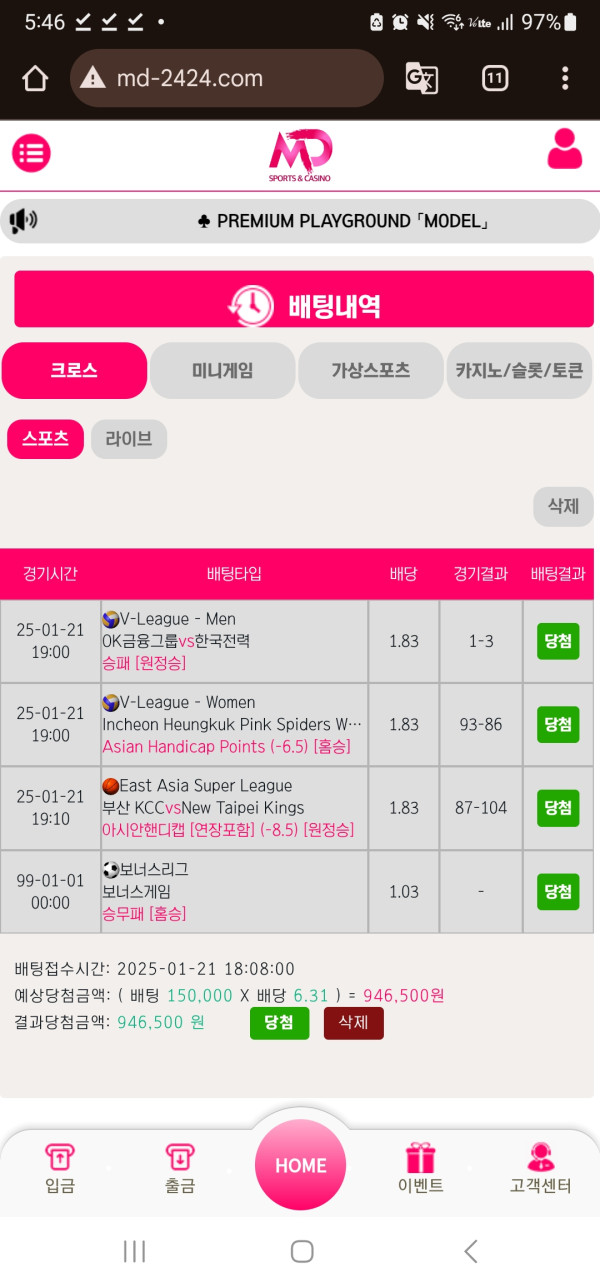Tap the dark red 삭제 button below the bet slip
The width and height of the screenshot is (600, 1287).
[353, 1023]
